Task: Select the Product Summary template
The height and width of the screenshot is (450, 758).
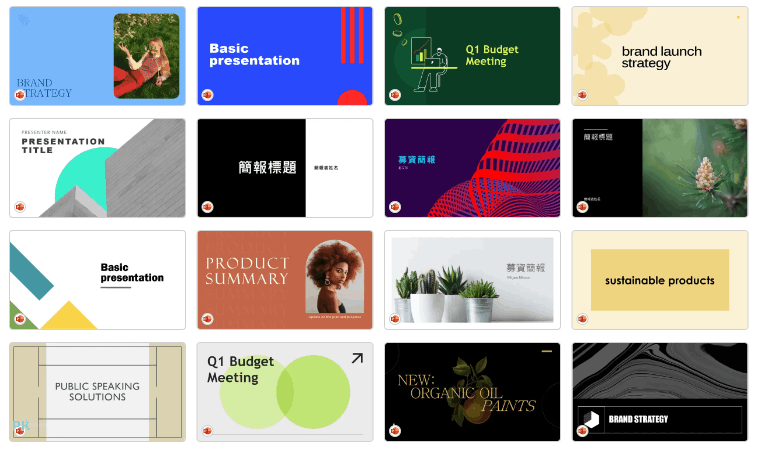Action: pyautogui.click(x=285, y=280)
